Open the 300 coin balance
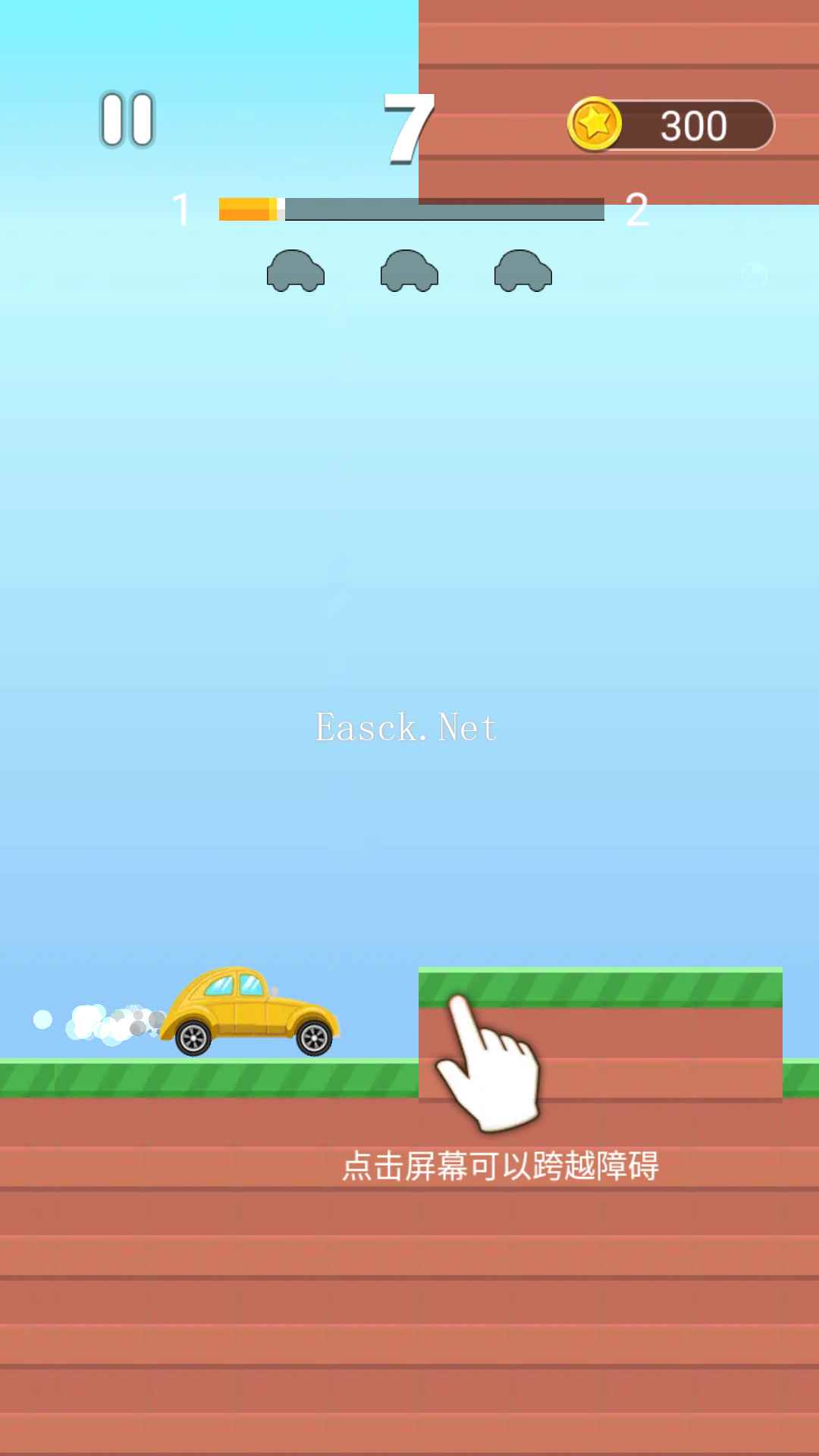Screen dimensions: 819x1456 (672, 125)
